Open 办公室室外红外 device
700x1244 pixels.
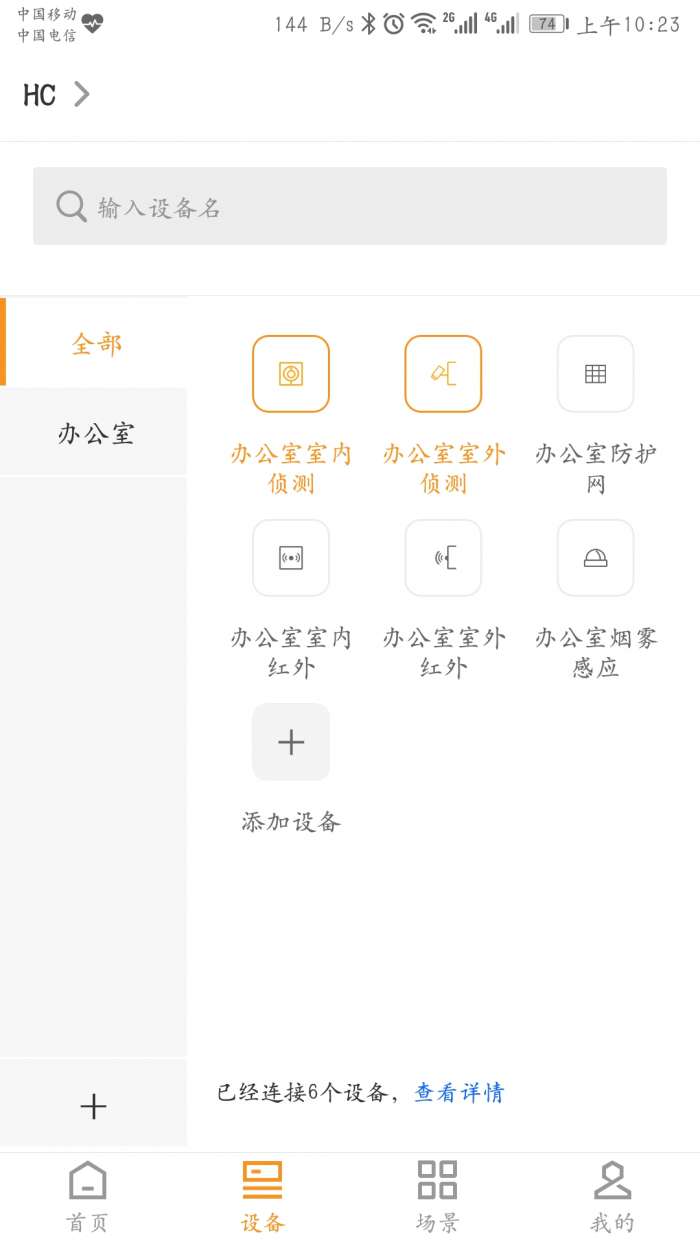(x=443, y=558)
